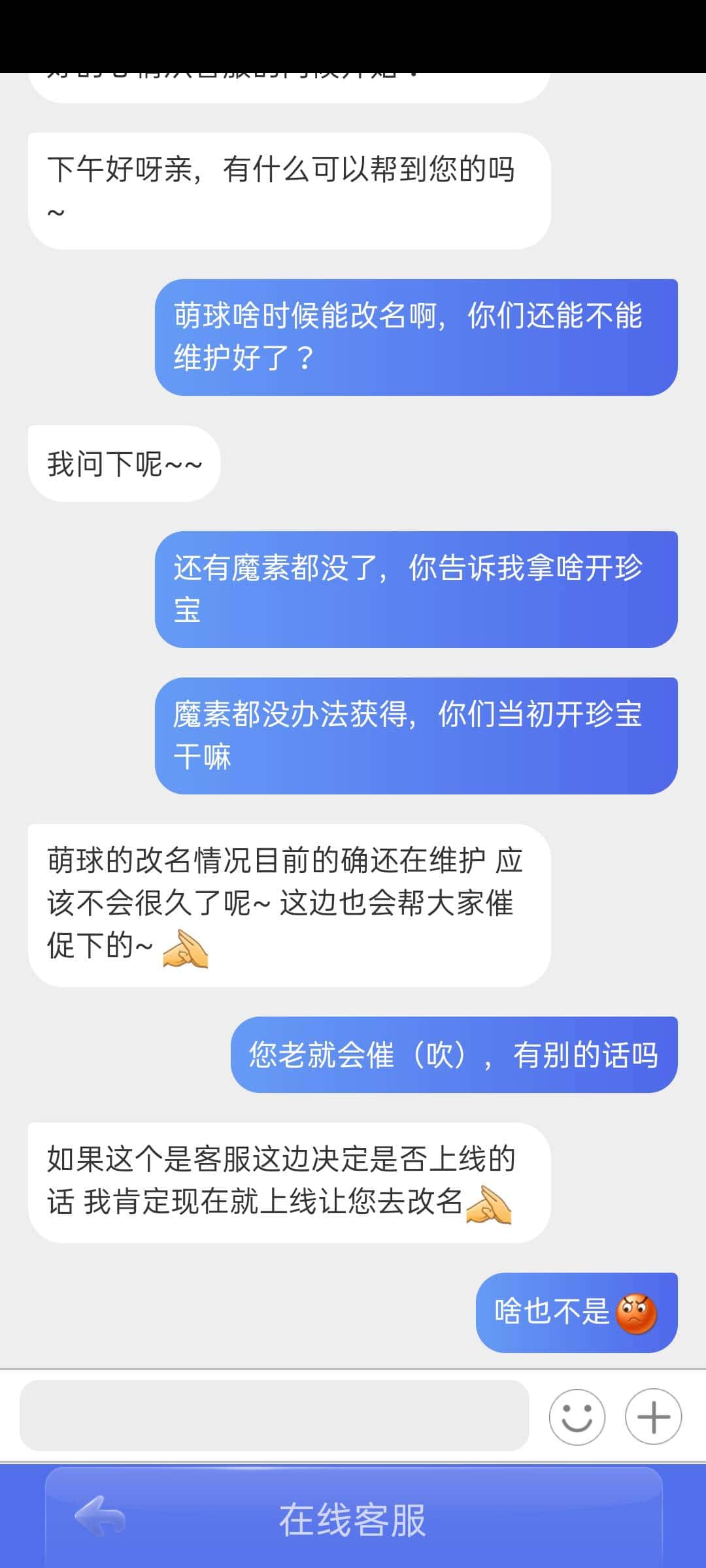The width and height of the screenshot is (706, 1568).
Task: Tap the plus icon to add attachments
Action: pyautogui.click(x=652, y=1416)
